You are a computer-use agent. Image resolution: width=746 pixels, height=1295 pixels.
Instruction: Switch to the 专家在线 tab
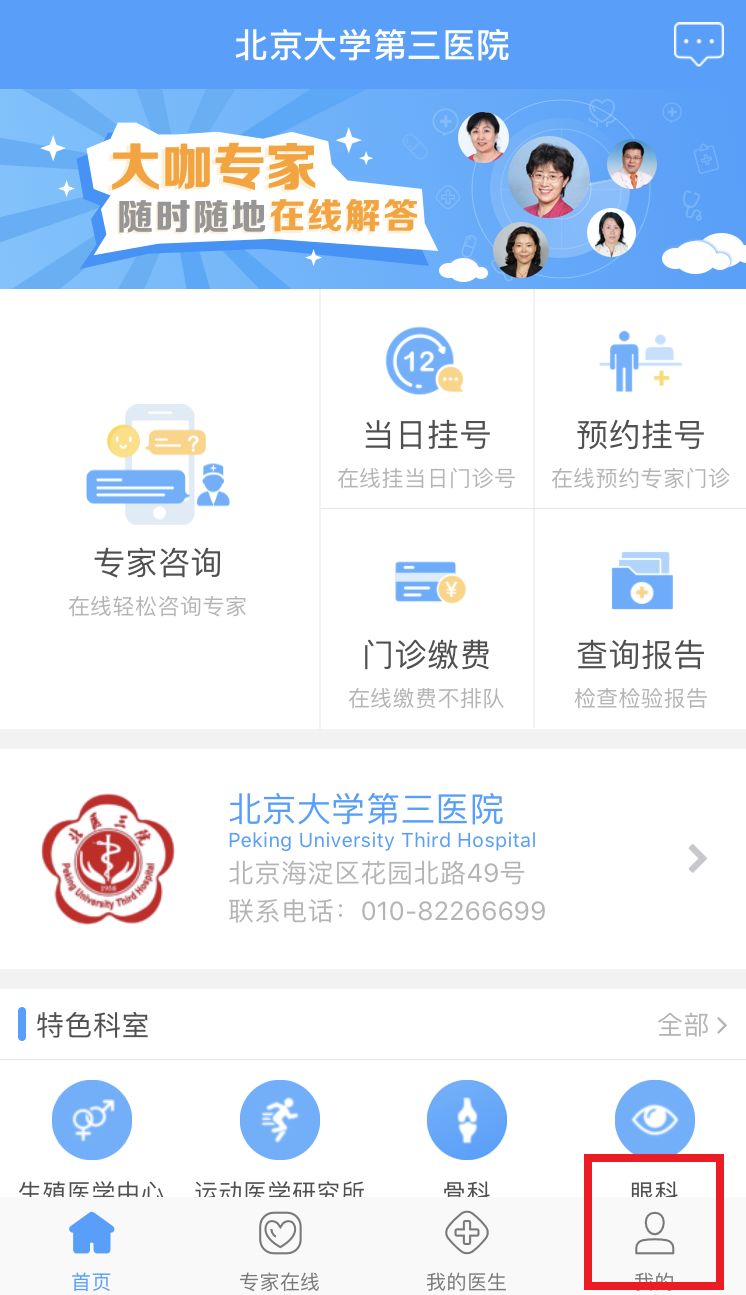click(280, 1245)
